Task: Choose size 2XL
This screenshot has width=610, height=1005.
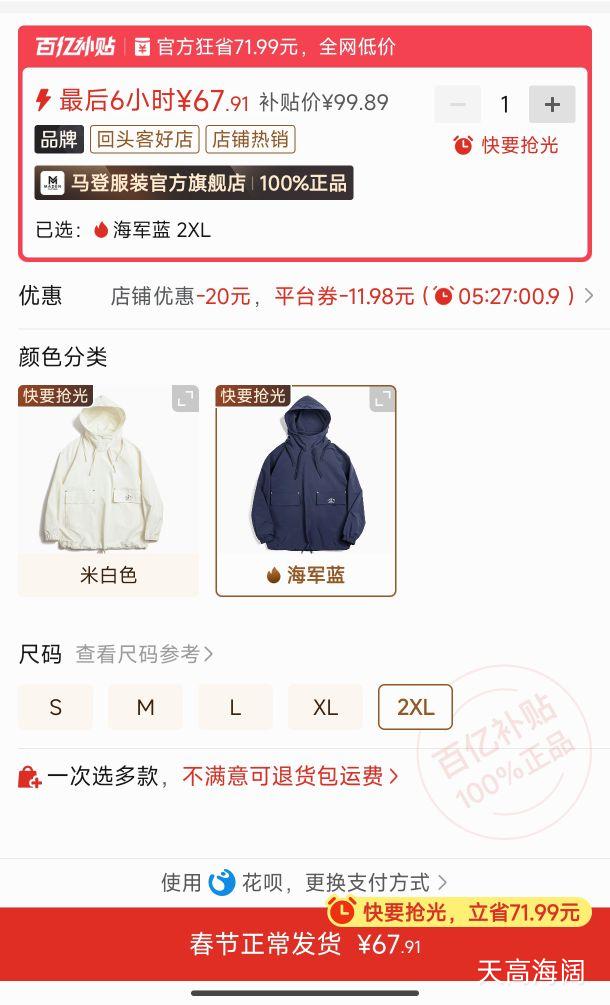Action: [x=415, y=707]
